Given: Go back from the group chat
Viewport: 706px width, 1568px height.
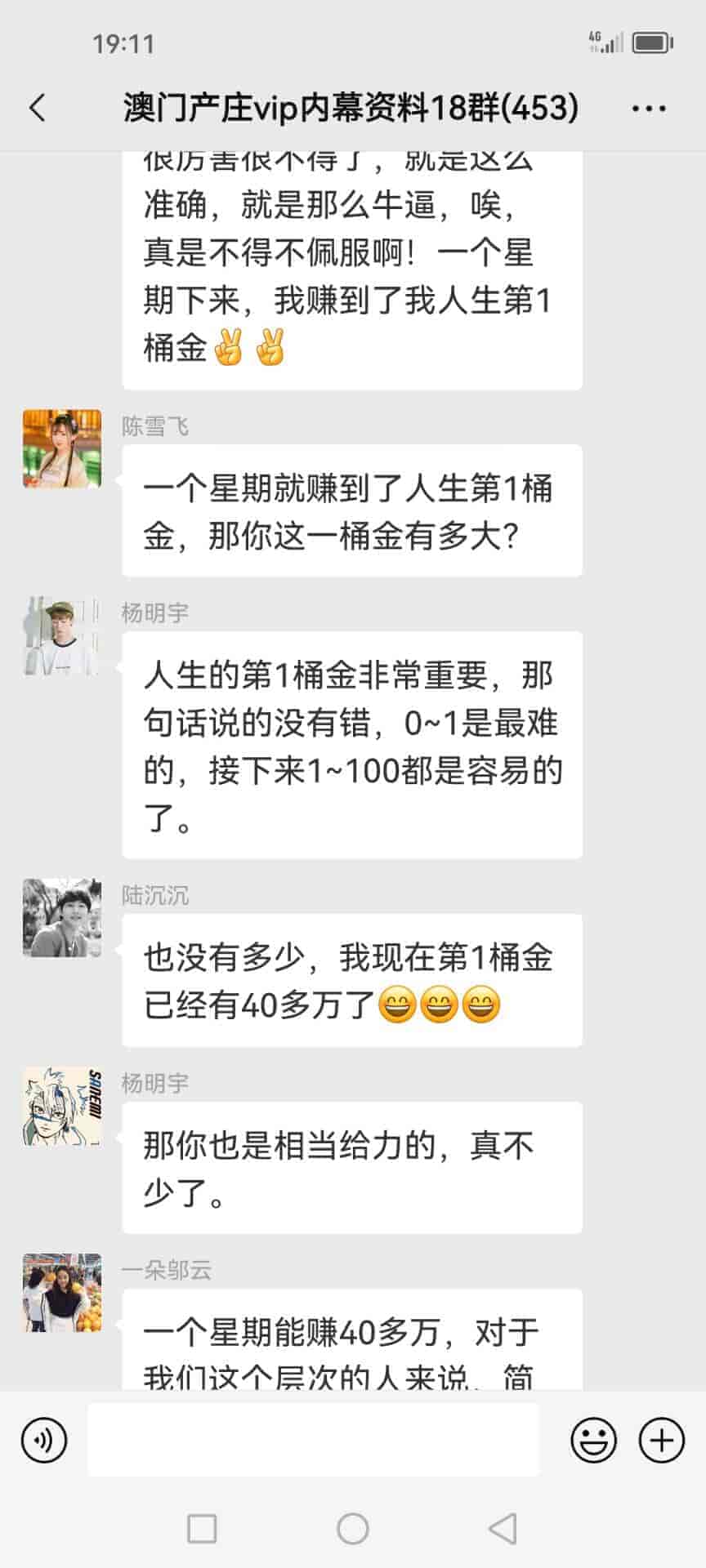Looking at the screenshot, I should pyautogui.click(x=38, y=108).
